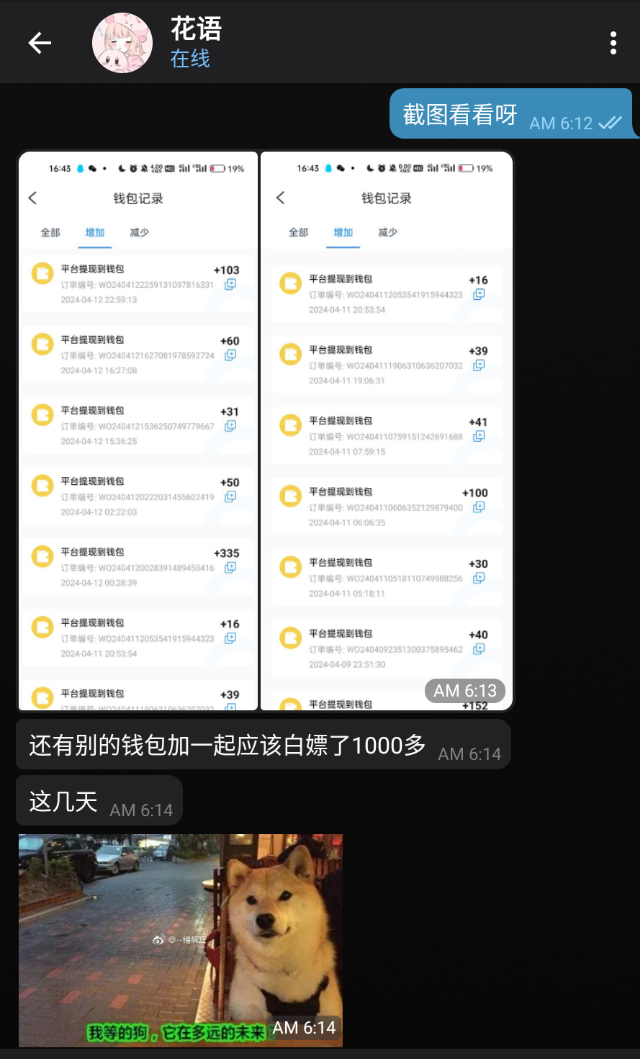Open the chat overflow menu
The width and height of the screenshot is (640, 1059).
(612, 43)
